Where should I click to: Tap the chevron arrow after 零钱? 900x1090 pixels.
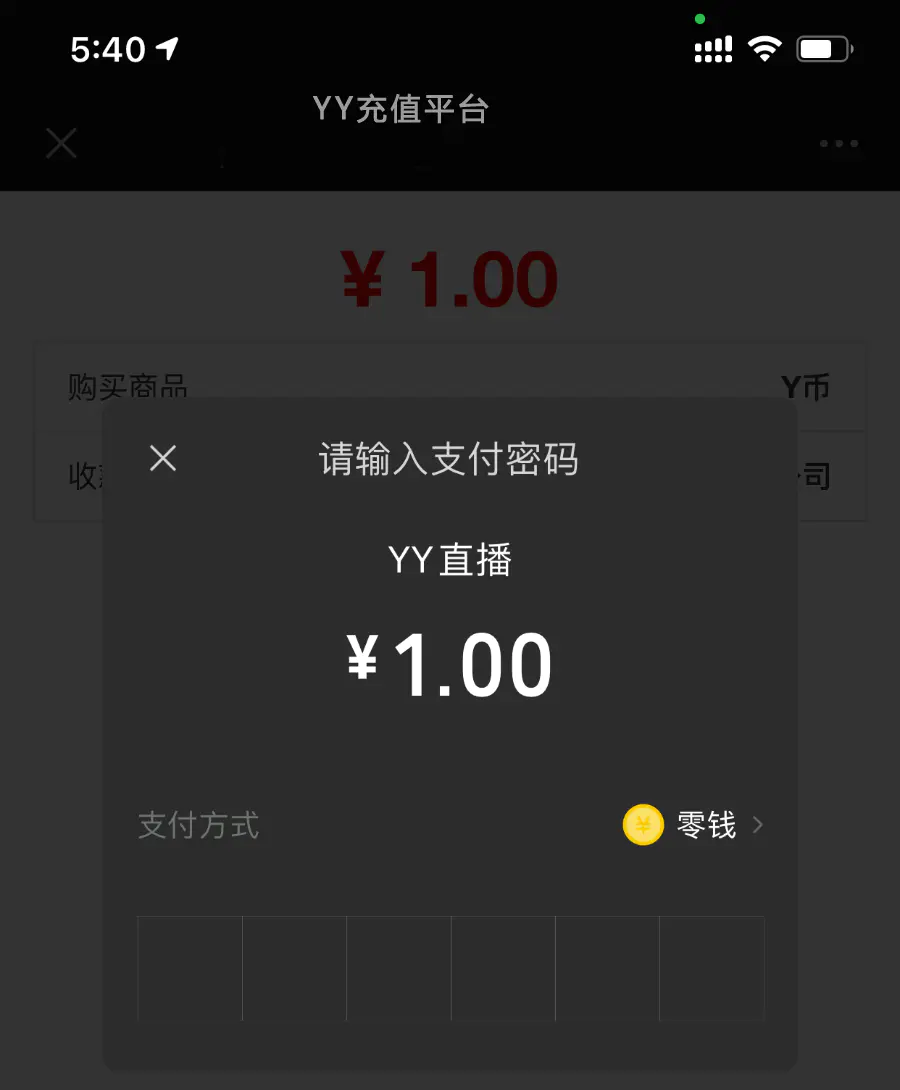click(x=757, y=825)
